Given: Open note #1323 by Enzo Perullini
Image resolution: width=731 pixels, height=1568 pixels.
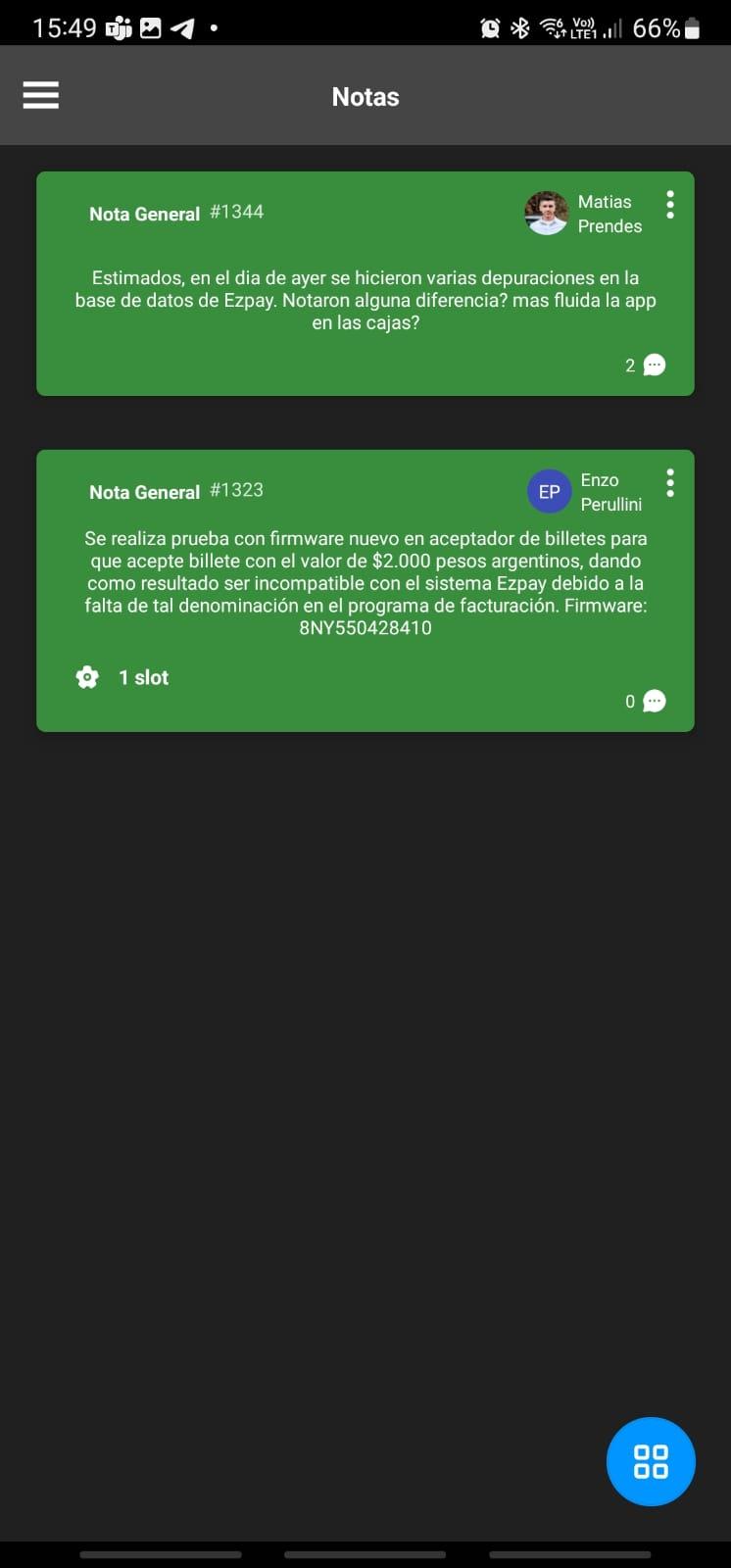Looking at the screenshot, I should 365,583.
